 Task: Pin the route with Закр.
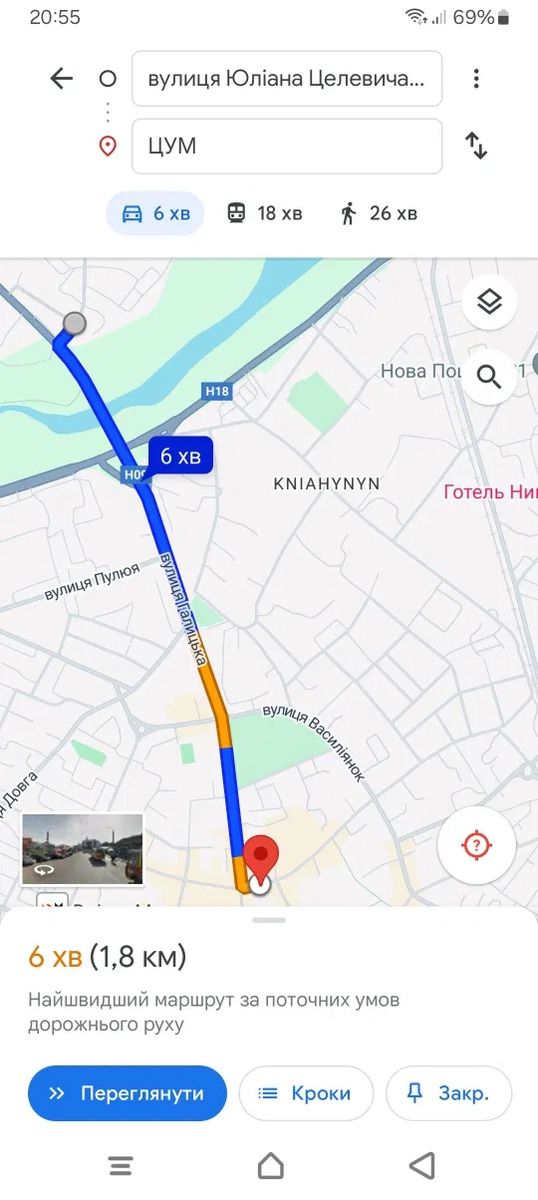click(x=449, y=1094)
